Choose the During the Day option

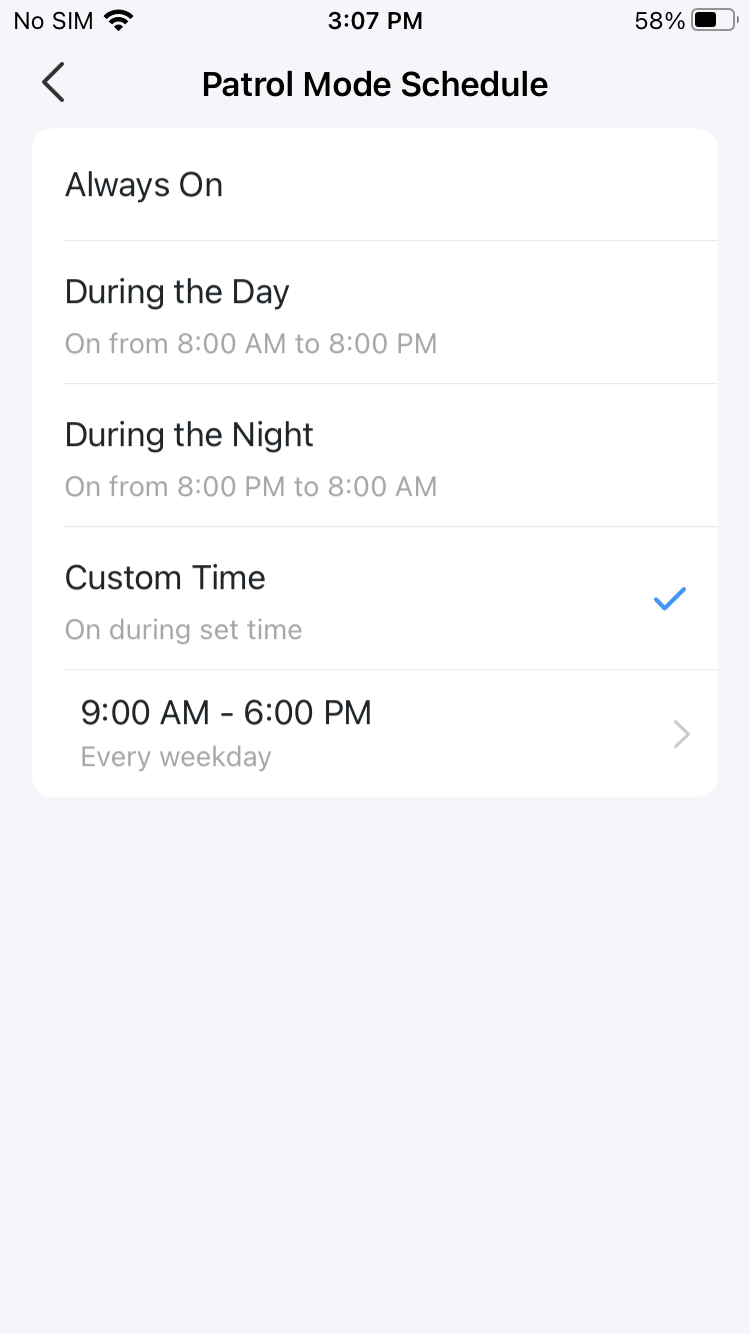coord(375,313)
